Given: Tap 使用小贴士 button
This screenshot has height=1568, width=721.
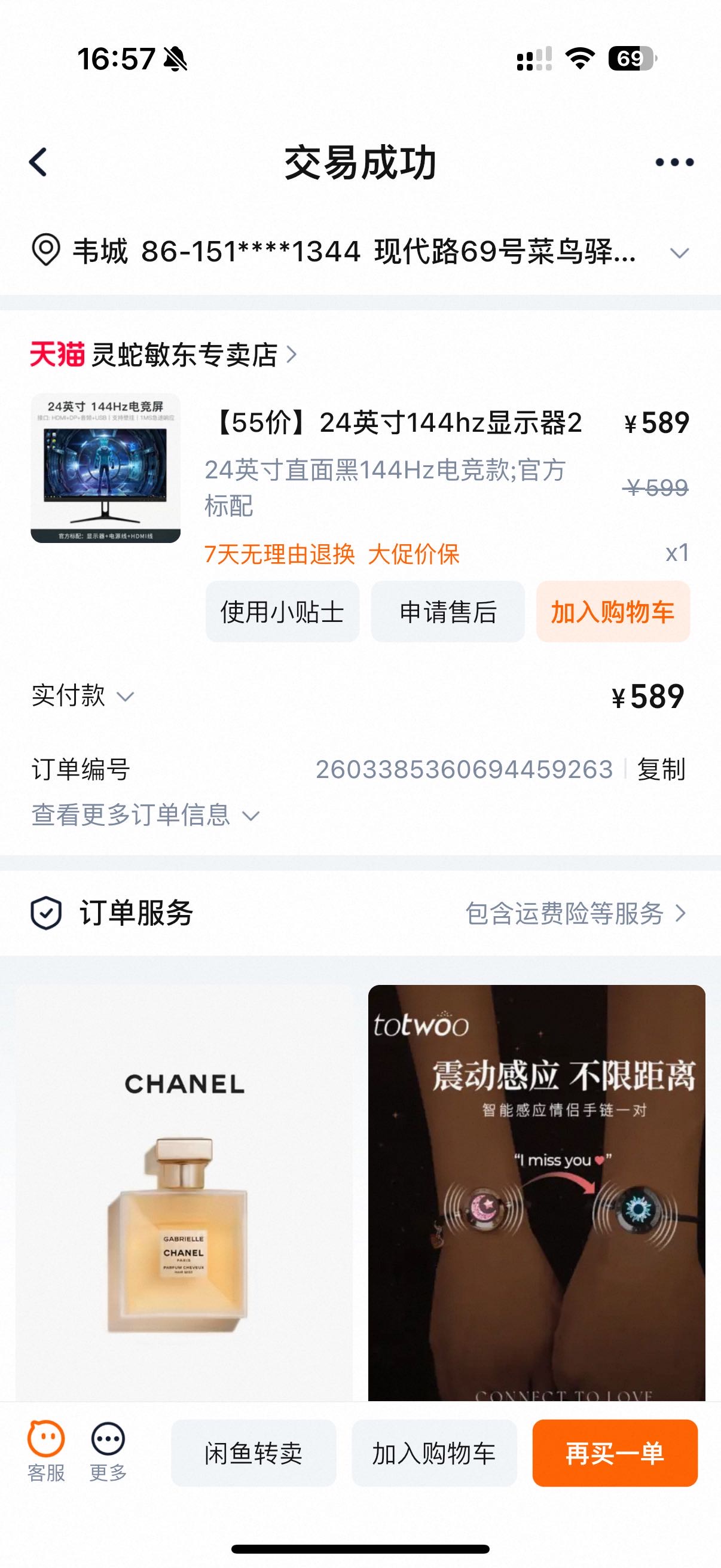Looking at the screenshot, I should tap(282, 611).
